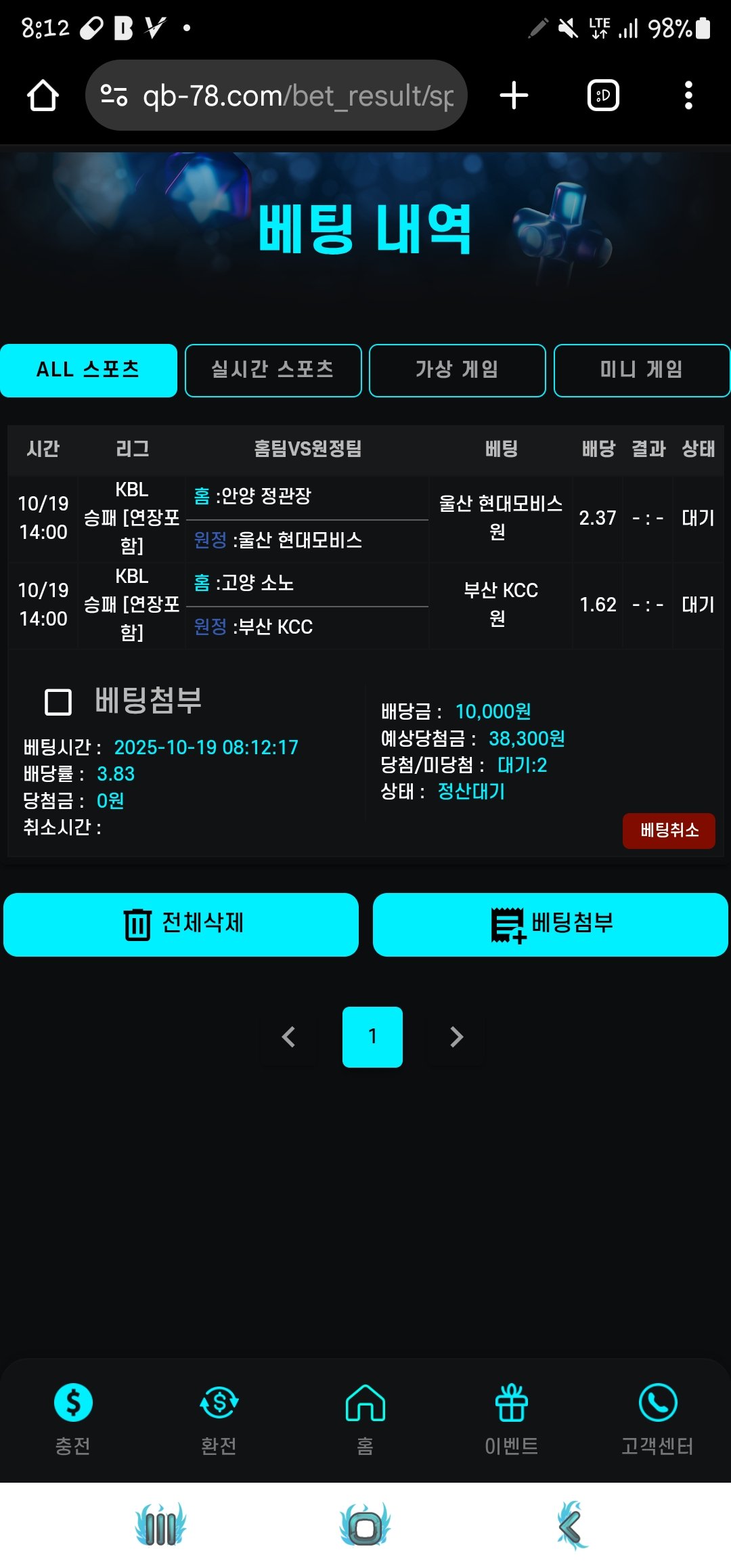Viewport: 731px width, 1568px height.
Task: Tap the cyan 베팅첨부 button
Action: [x=550, y=924]
